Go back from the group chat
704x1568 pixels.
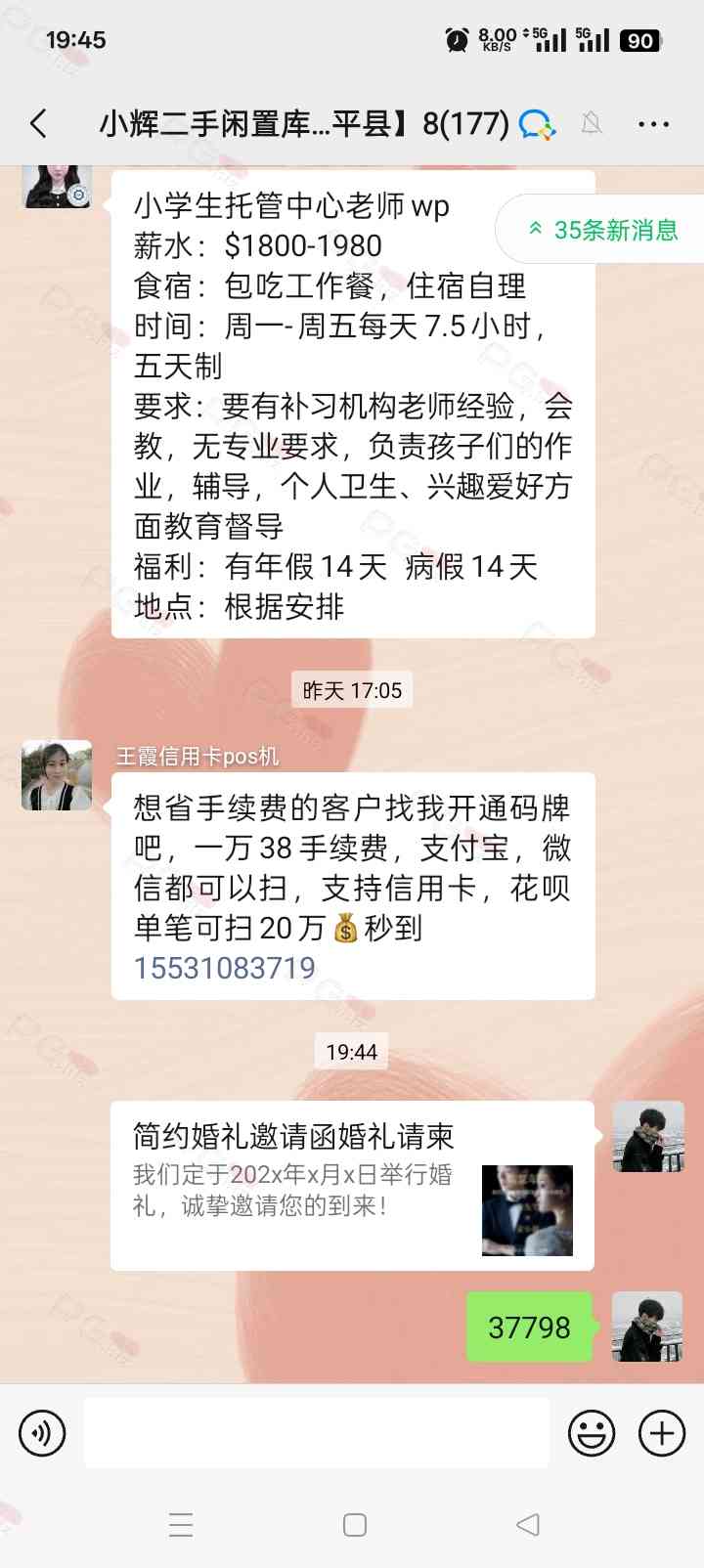tap(39, 124)
